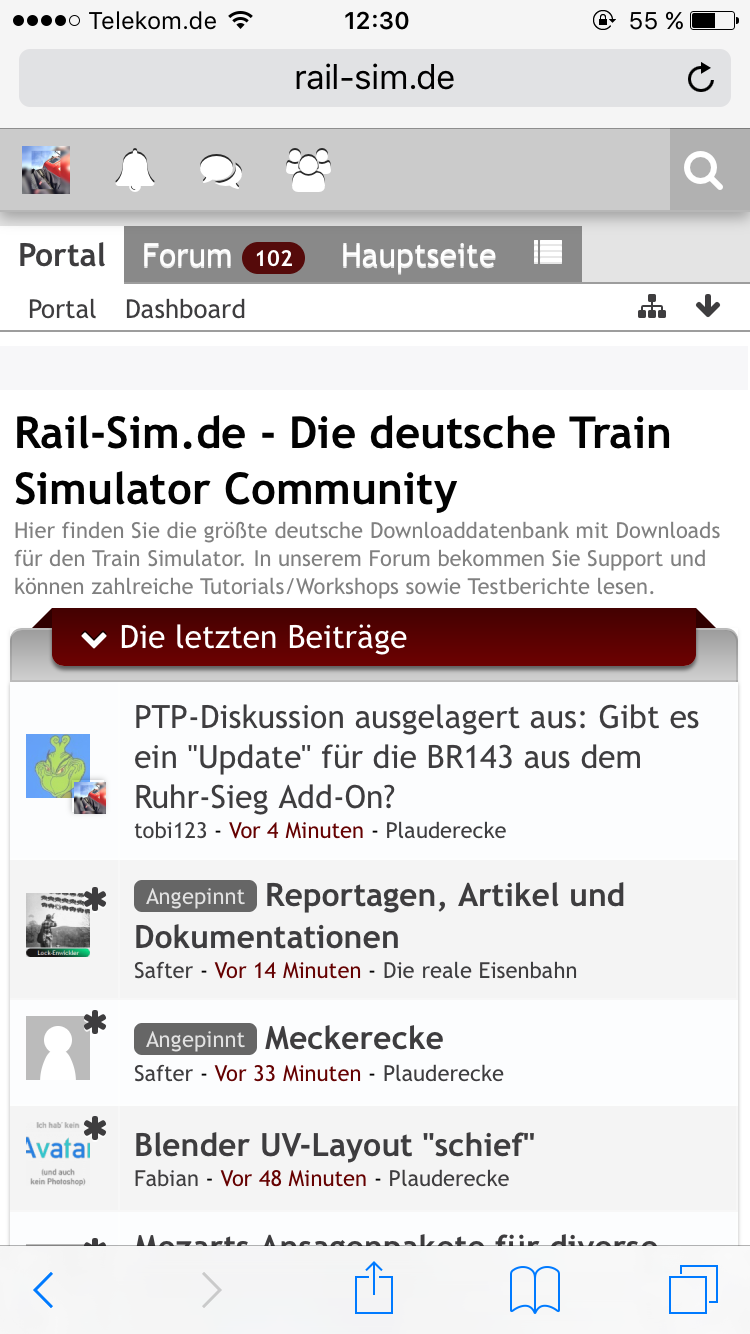Switch to the Hauptseite tab
Image resolution: width=750 pixels, height=1334 pixels.
pyautogui.click(x=418, y=257)
